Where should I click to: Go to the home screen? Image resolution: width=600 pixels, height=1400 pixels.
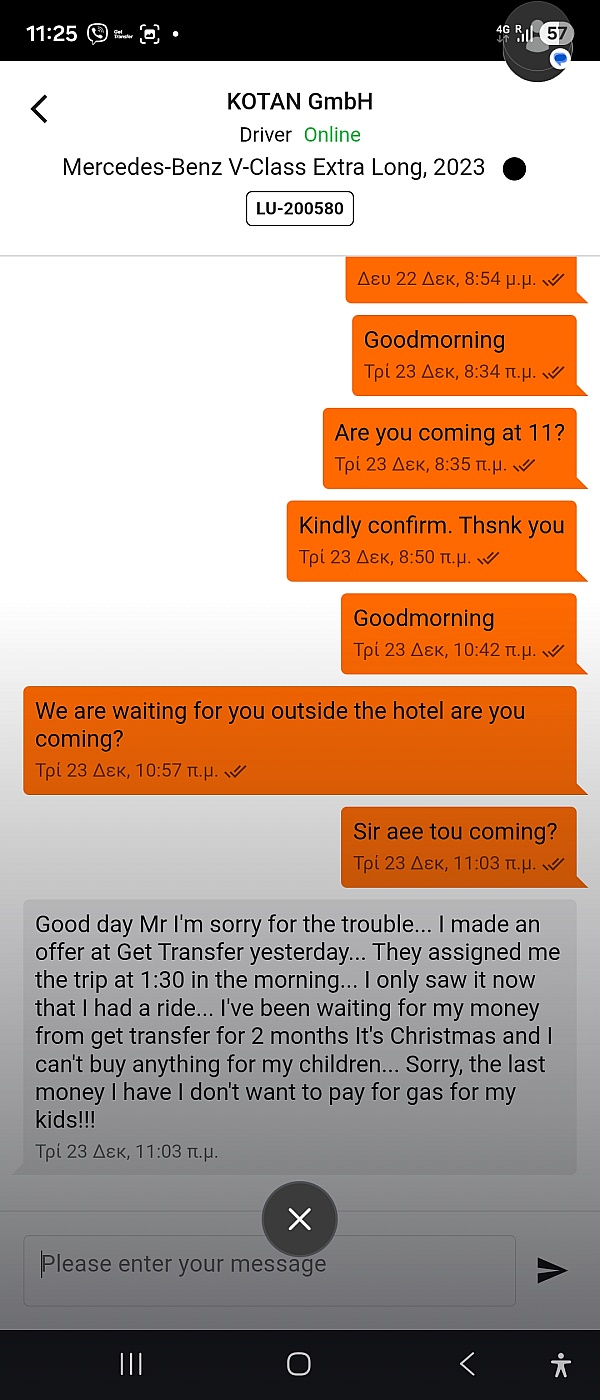pyautogui.click(x=299, y=1364)
